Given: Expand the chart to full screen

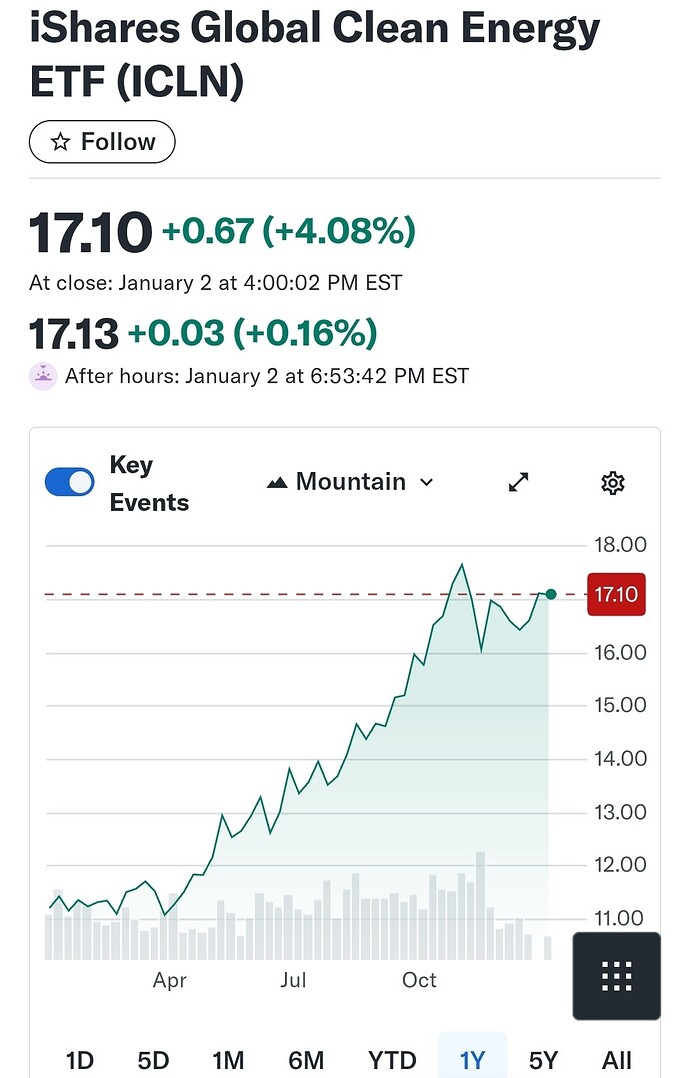Looking at the screenshot, I should pos(518,483).
